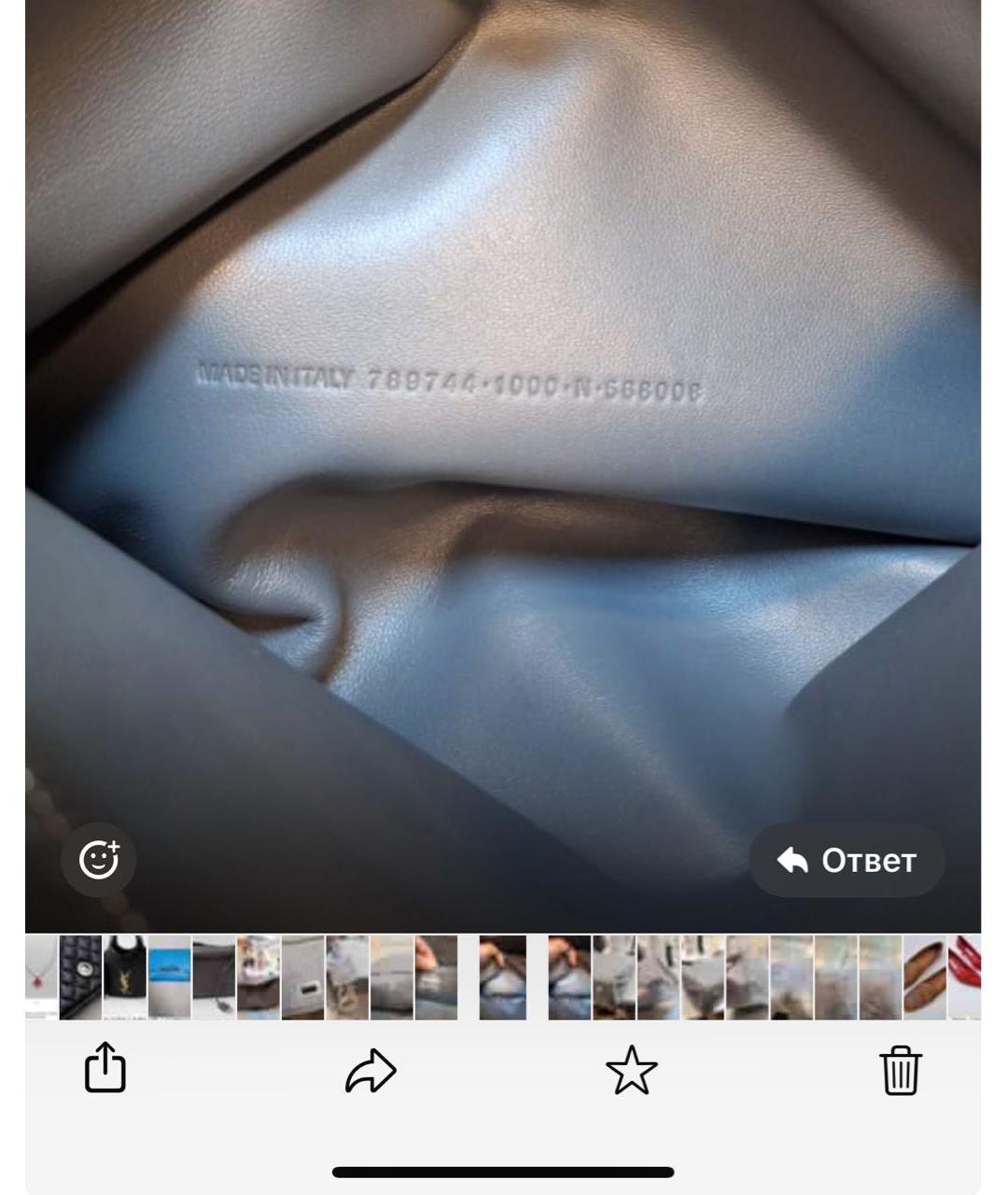Tap the Ответ reply button
1008x1195 pixels.
847,860
